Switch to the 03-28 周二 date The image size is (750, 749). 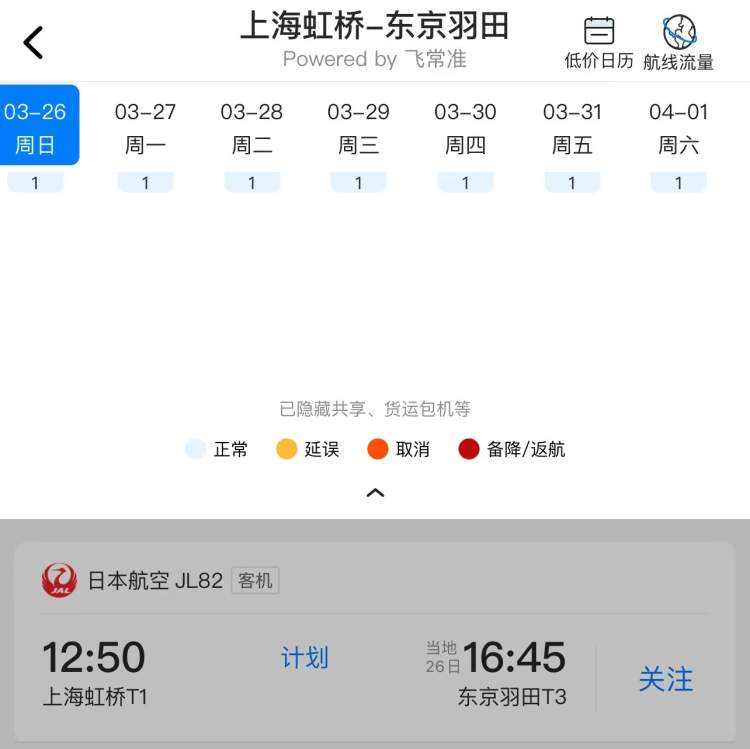click(x=252, y=127)
